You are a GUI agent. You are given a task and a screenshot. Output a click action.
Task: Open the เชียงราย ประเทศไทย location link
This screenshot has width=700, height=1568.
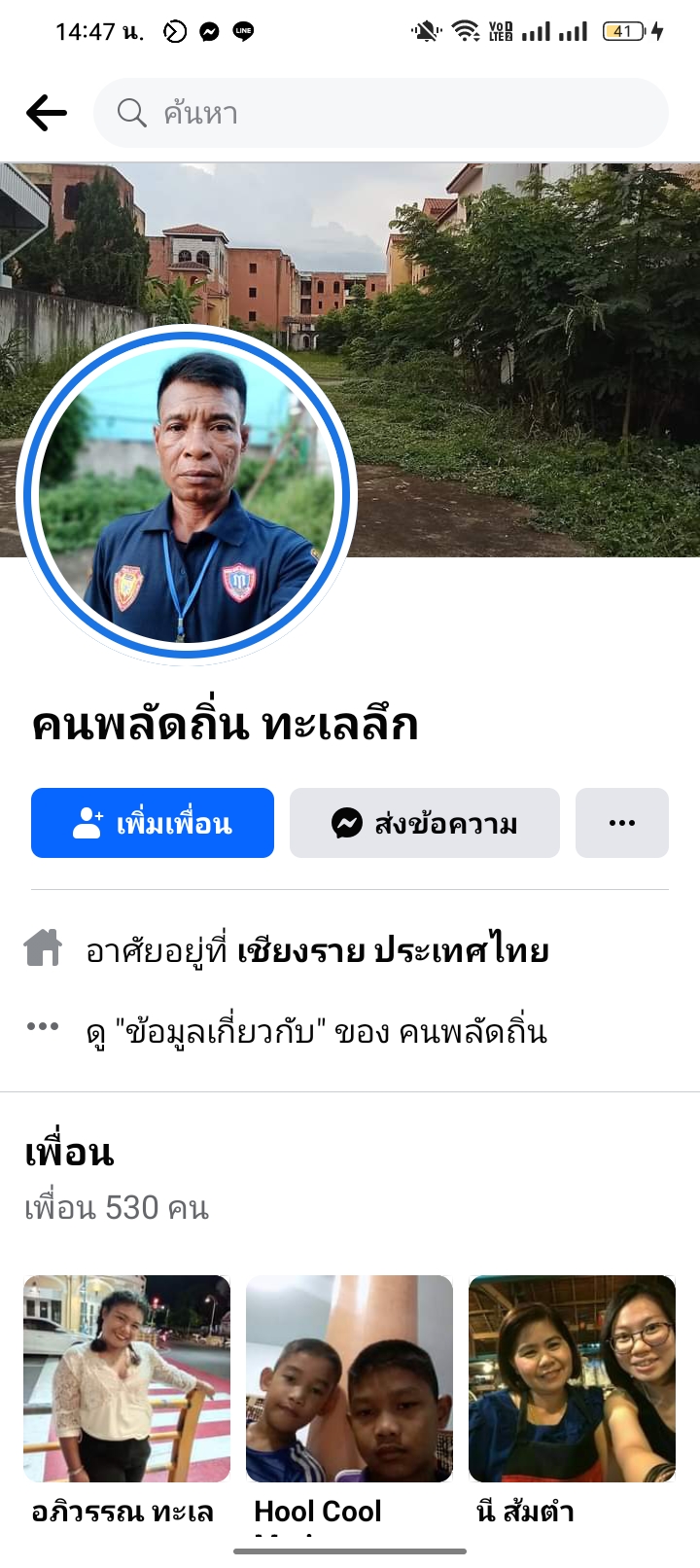coord(393,949)
